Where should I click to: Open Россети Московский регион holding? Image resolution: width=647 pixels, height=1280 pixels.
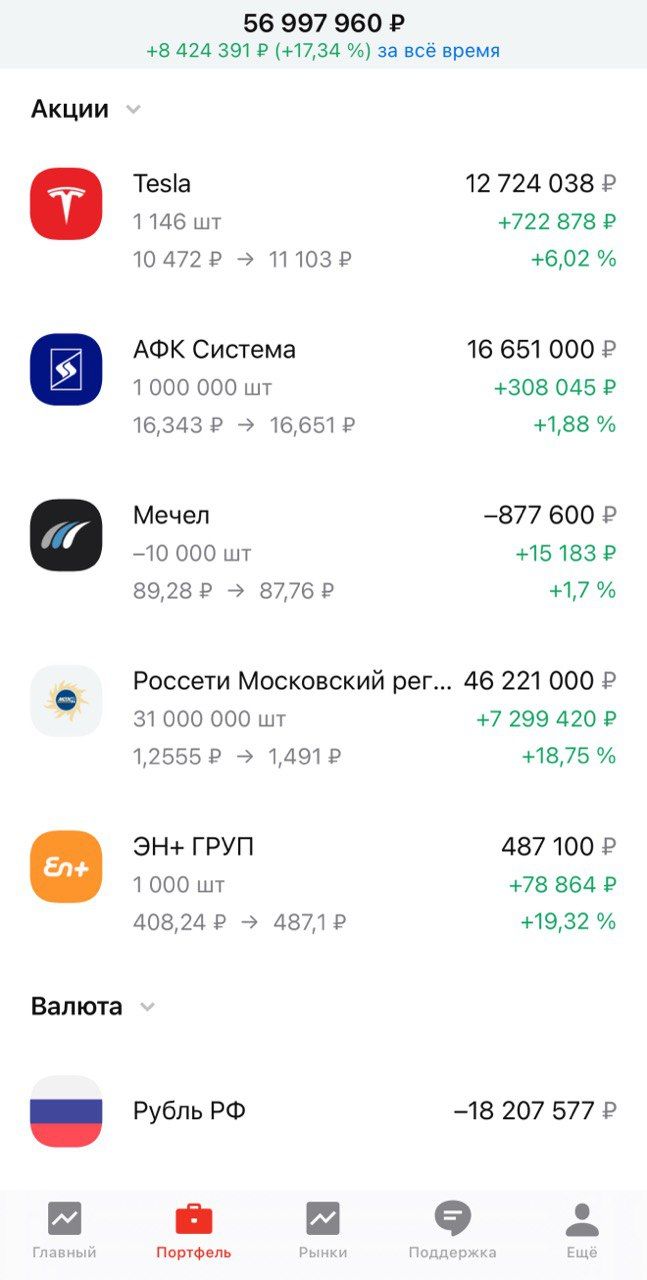pyautogui.click(x=323, y=718)
